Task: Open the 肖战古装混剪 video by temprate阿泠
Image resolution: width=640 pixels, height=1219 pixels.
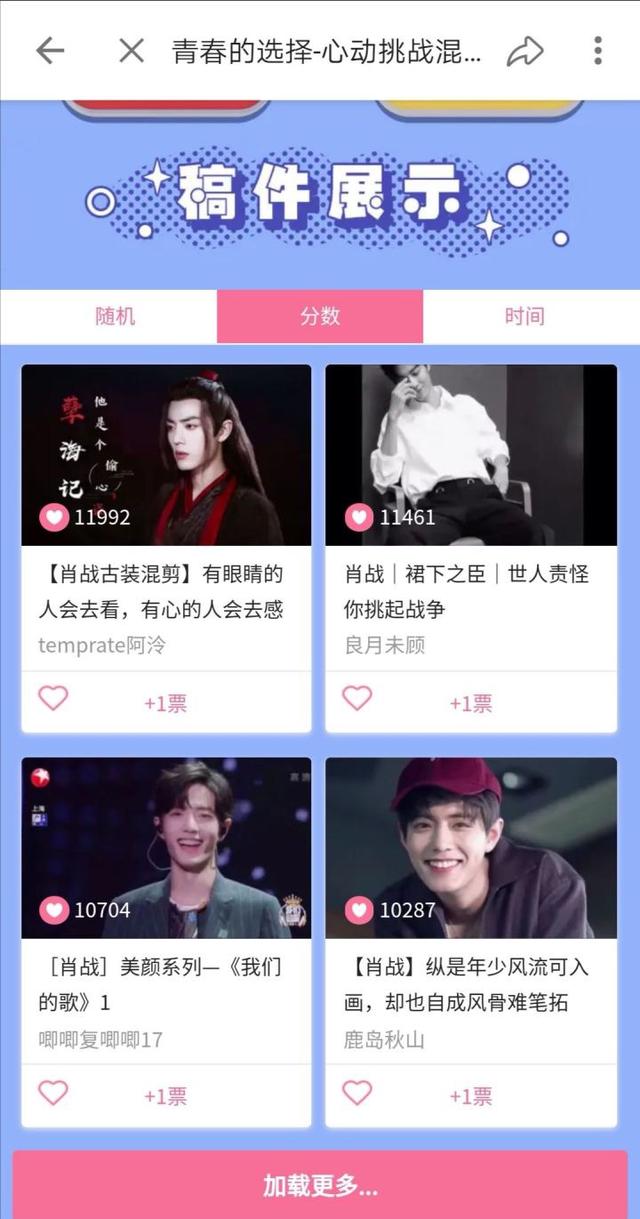Action: (x=166, y=455)
